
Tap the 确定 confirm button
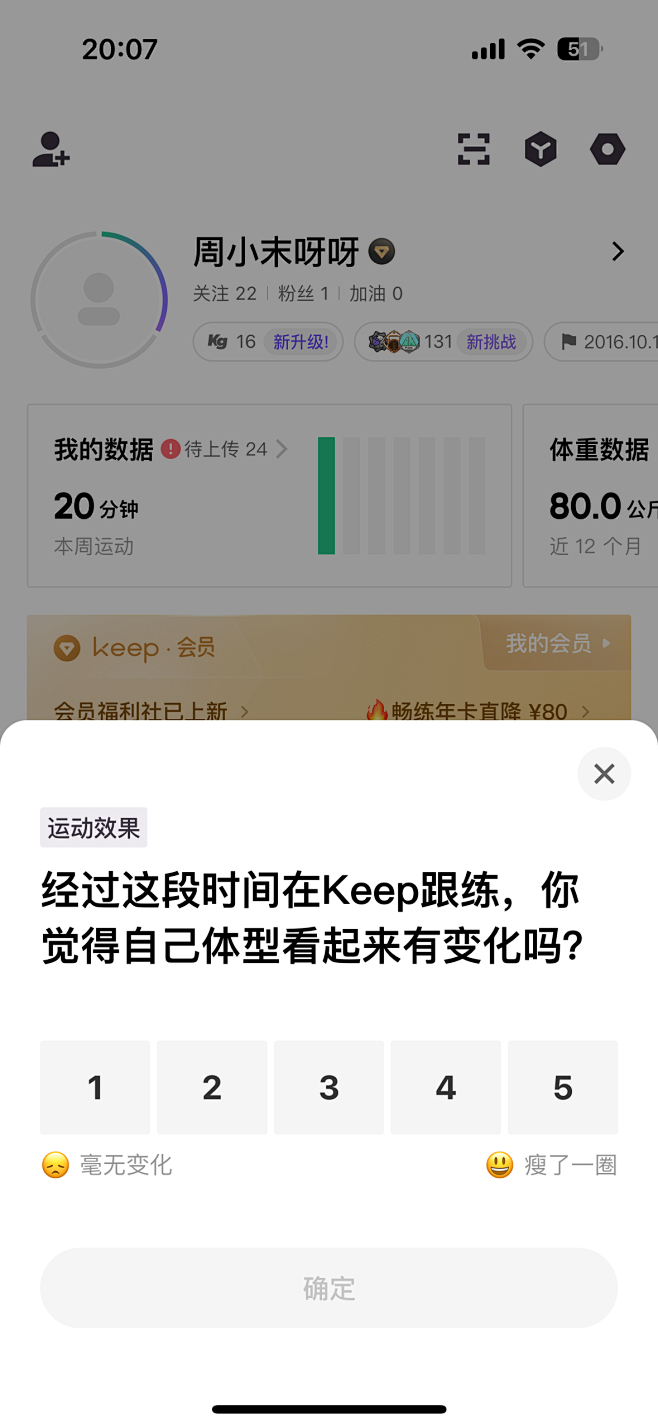click(329, 1288)
